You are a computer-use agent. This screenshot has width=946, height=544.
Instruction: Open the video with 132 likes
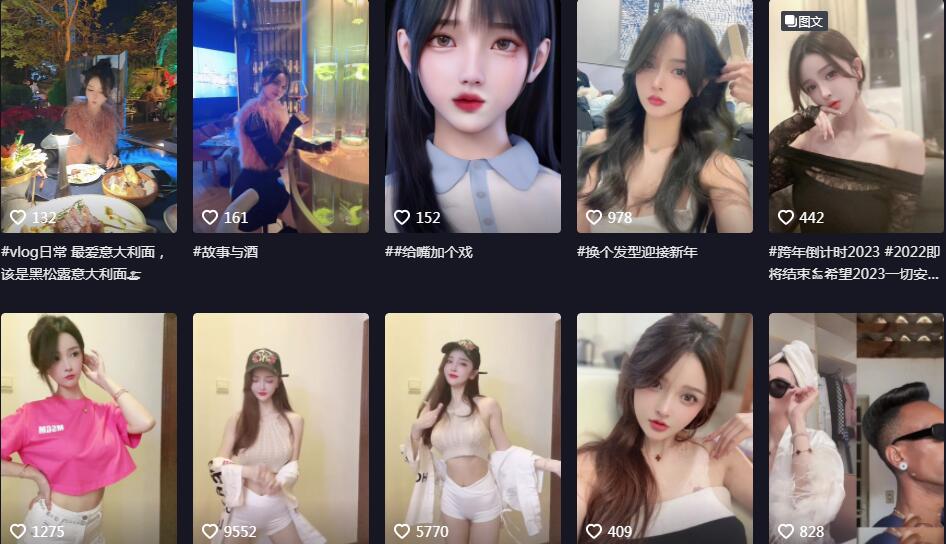(88, 115)
